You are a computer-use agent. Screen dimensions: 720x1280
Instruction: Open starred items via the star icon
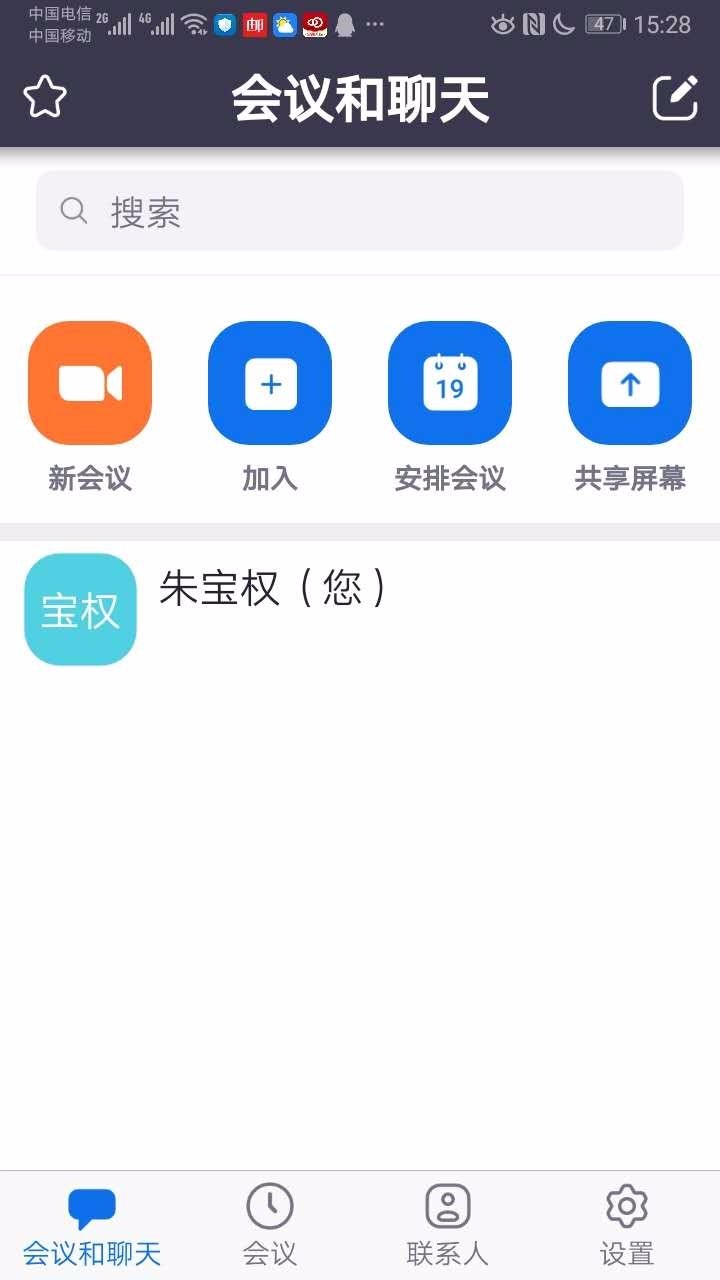click(x=45, y=98)
